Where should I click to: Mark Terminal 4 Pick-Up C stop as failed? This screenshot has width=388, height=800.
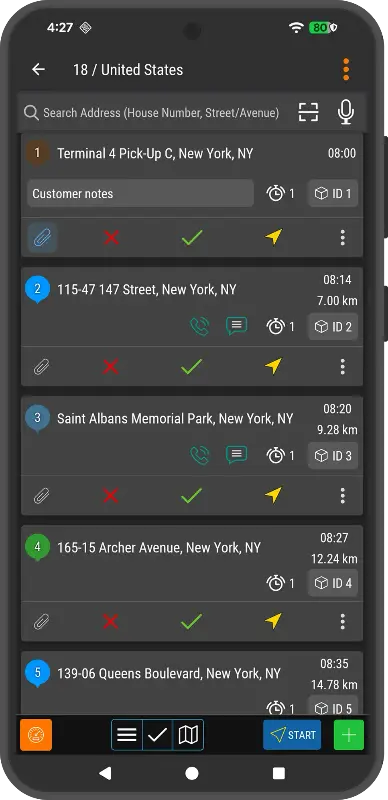point(111,237)
